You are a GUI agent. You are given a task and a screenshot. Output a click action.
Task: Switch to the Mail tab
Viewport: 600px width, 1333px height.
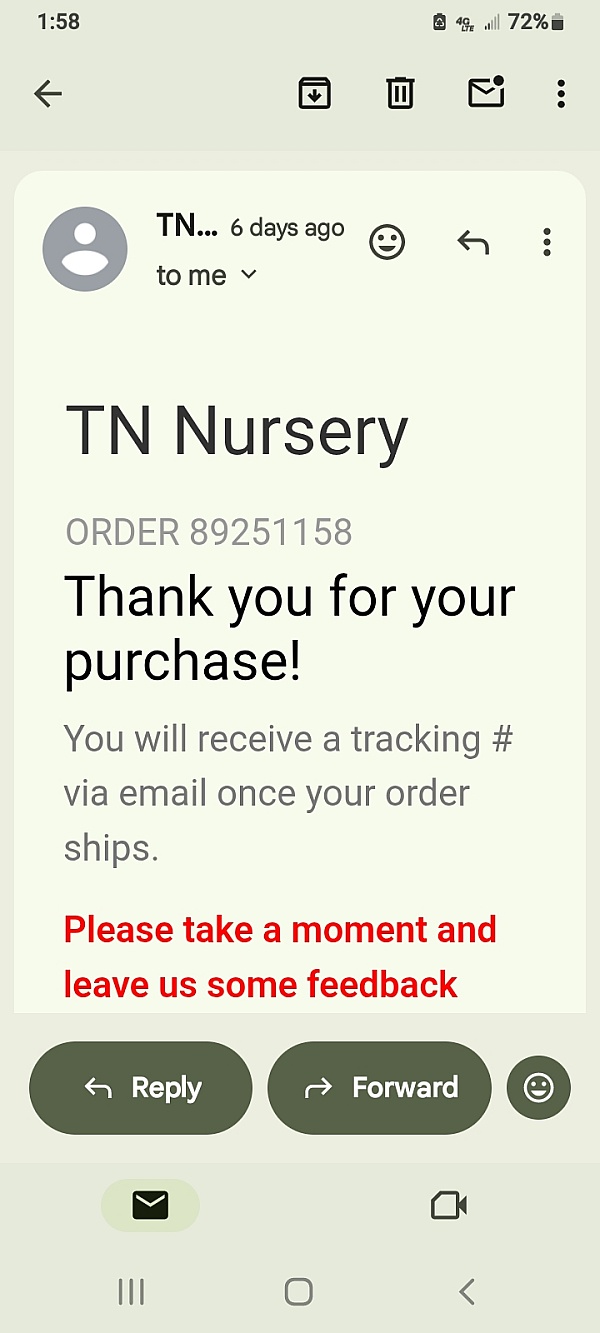pyautogui.click(x=150, y=1206)
